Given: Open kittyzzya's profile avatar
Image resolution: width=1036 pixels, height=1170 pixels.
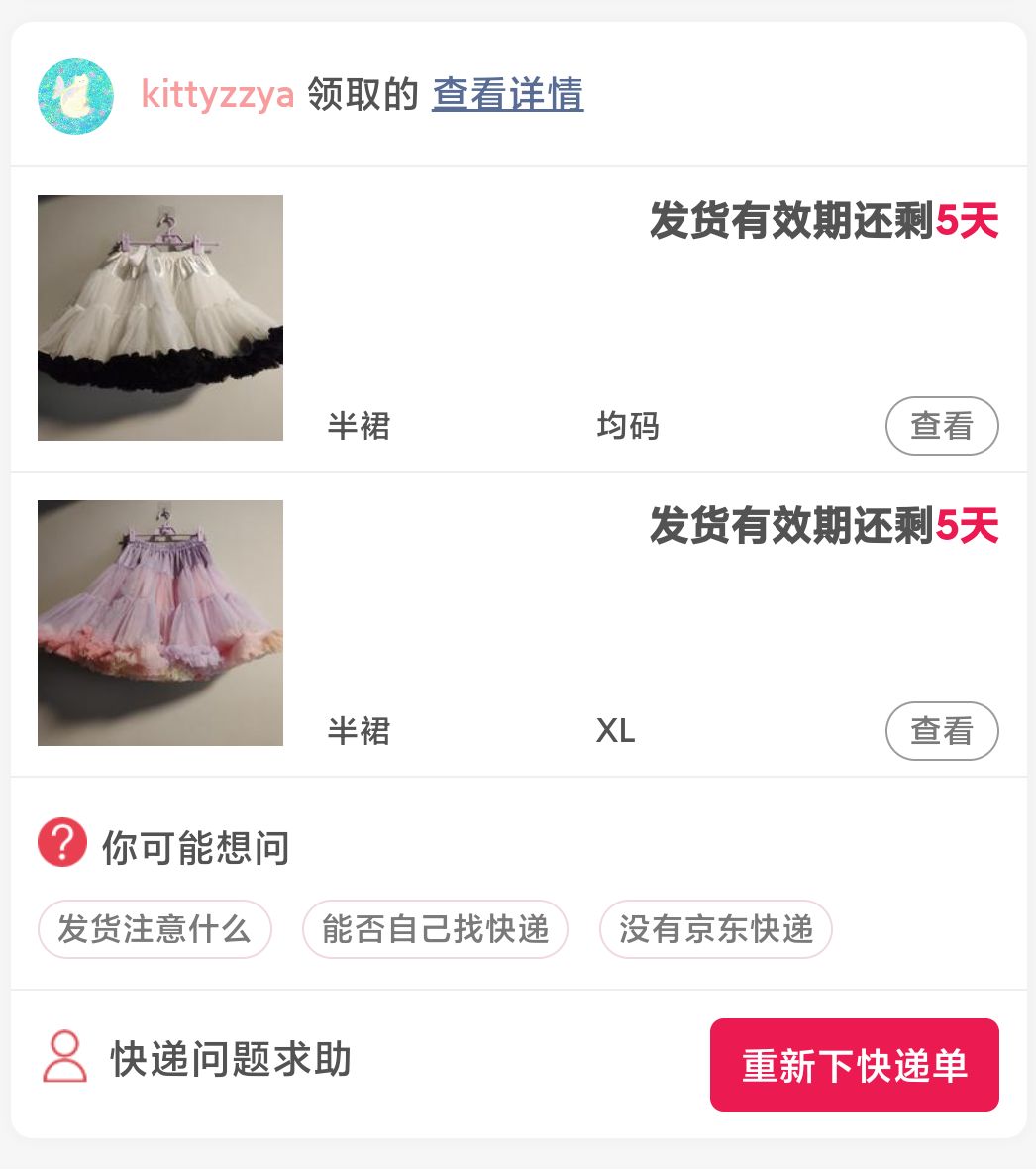Looking at the screenshot, I should (x=75, y=96).
